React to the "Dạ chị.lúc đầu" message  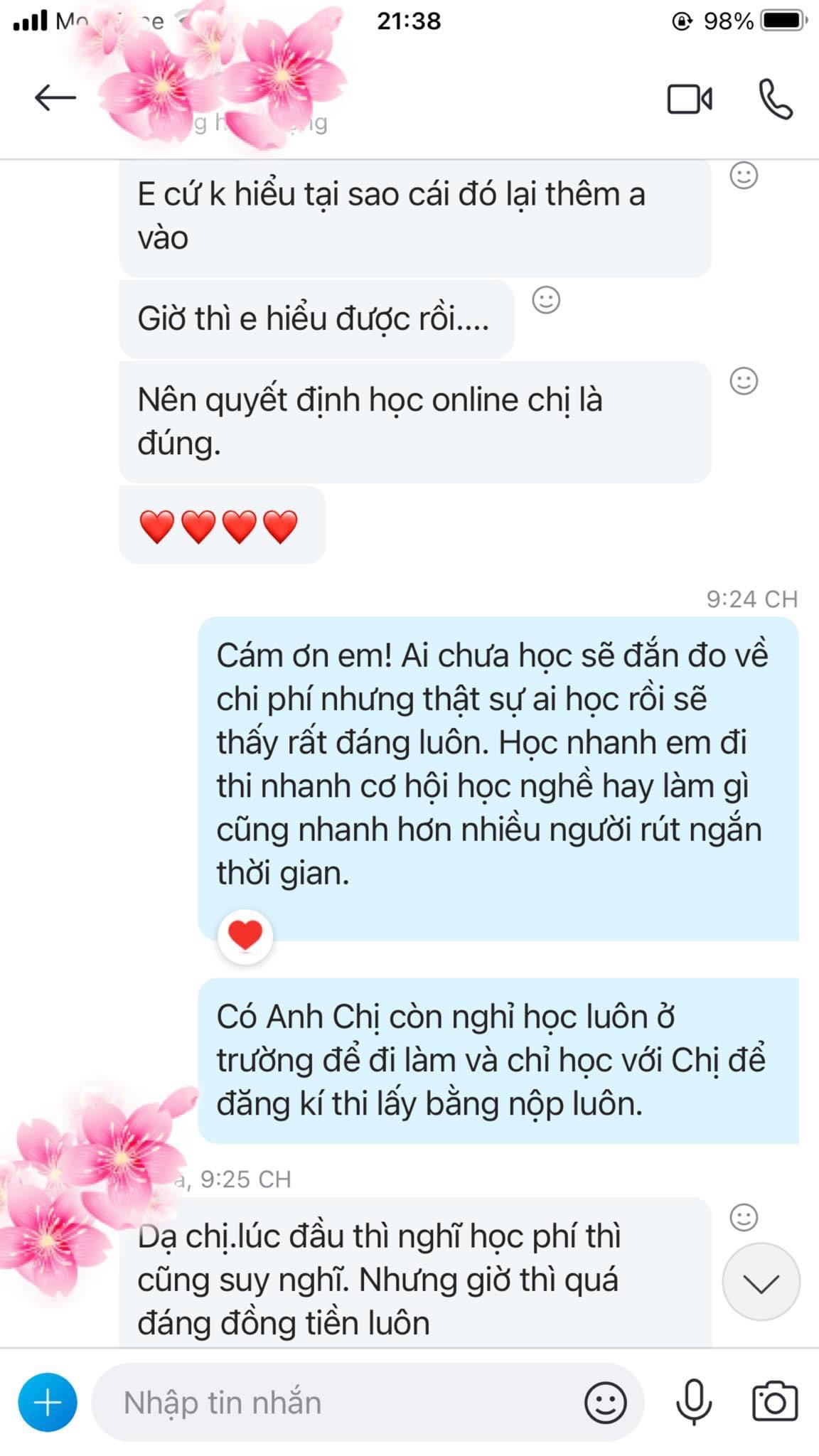pyautogui.click(x=744, y=1217)
